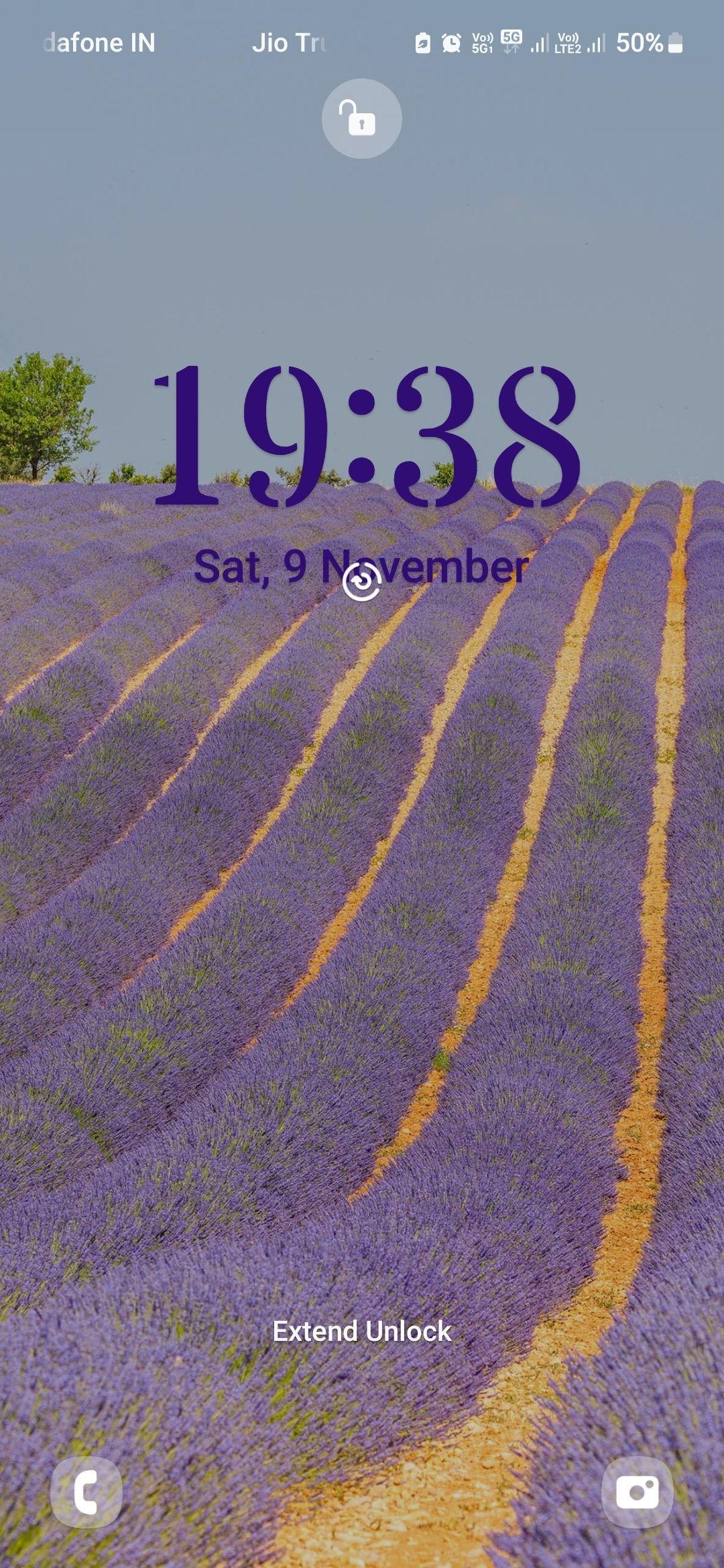The height and width of the screenshot is (1568, 724).
Task: Select the Sat, 9 November date text
Action: pos(362,566)
